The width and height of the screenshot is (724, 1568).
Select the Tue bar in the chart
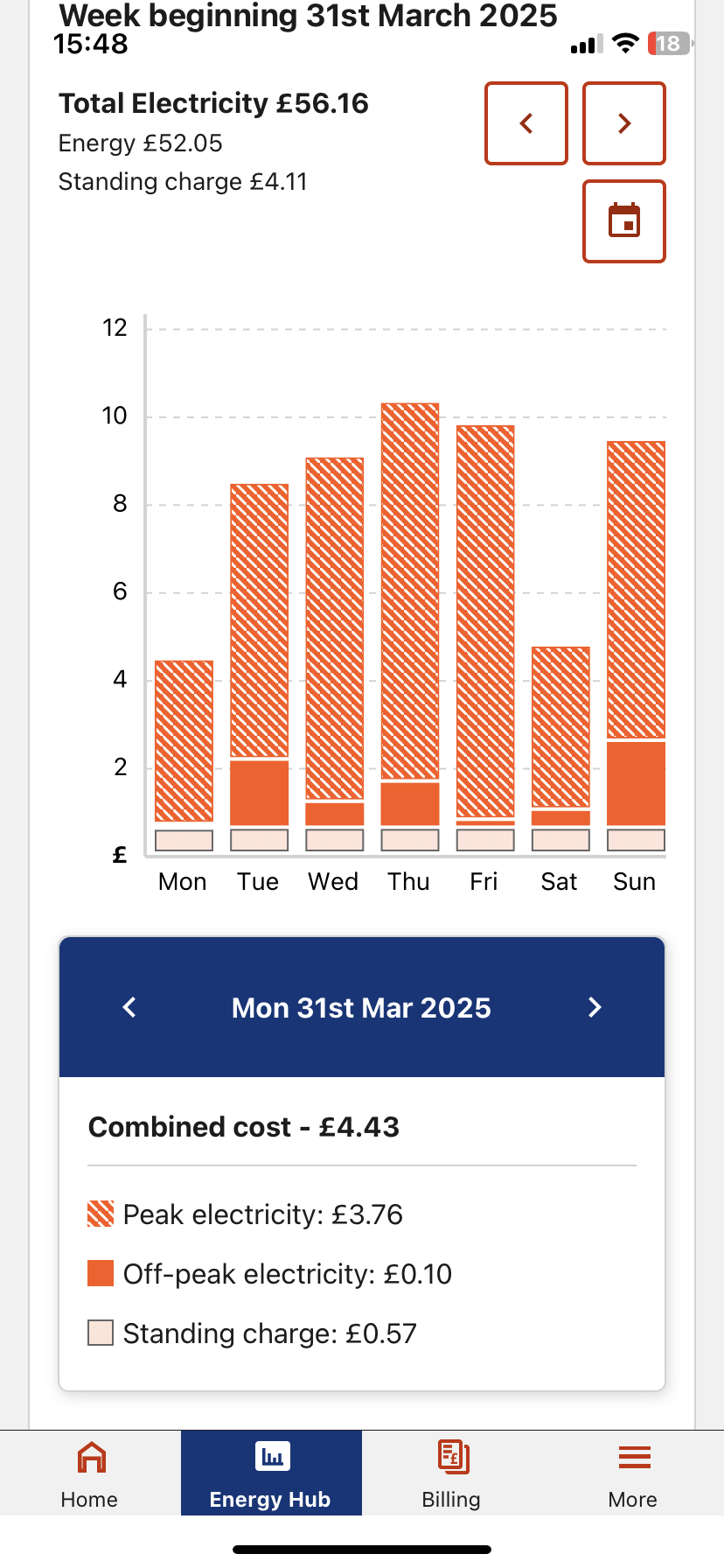tap(260, 668)
